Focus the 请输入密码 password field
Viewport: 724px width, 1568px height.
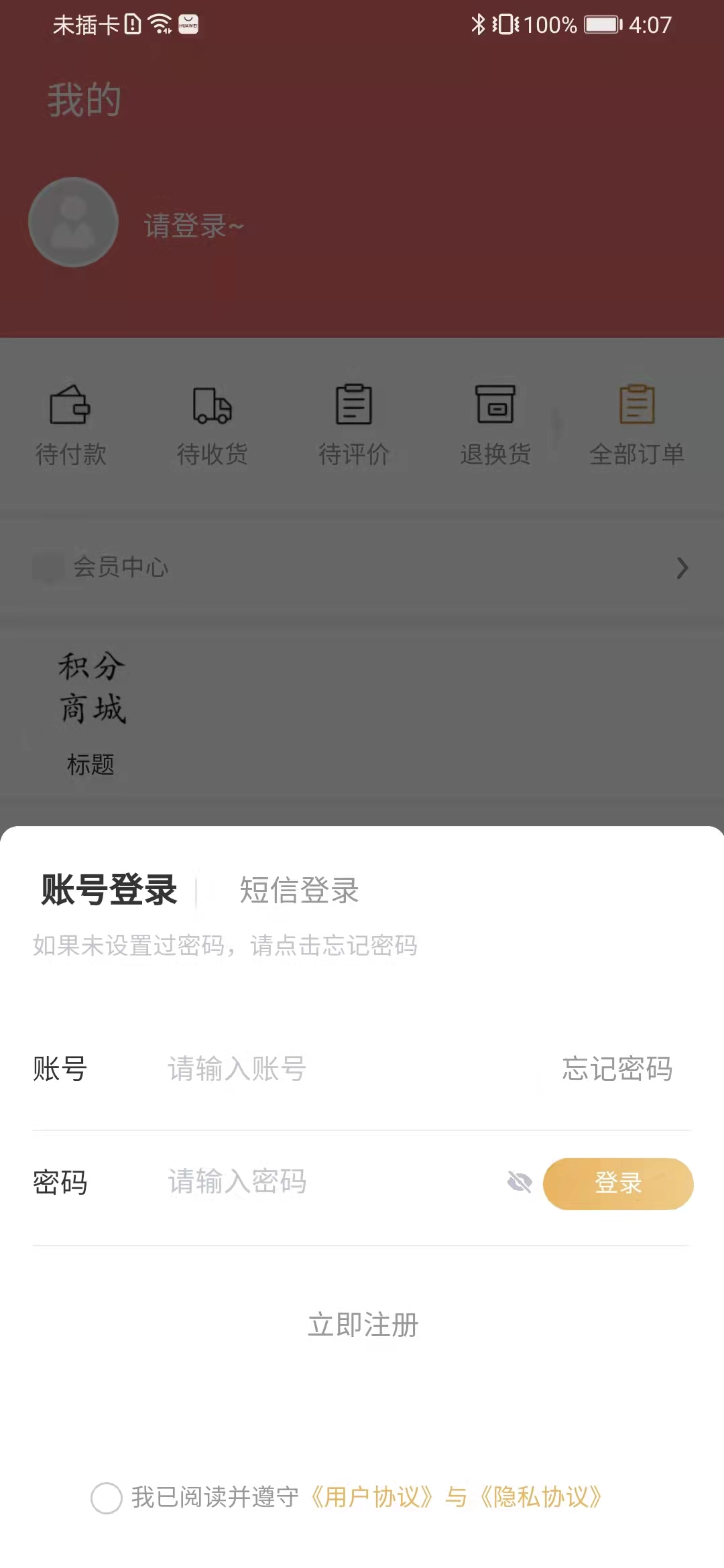click(332, 1181)
